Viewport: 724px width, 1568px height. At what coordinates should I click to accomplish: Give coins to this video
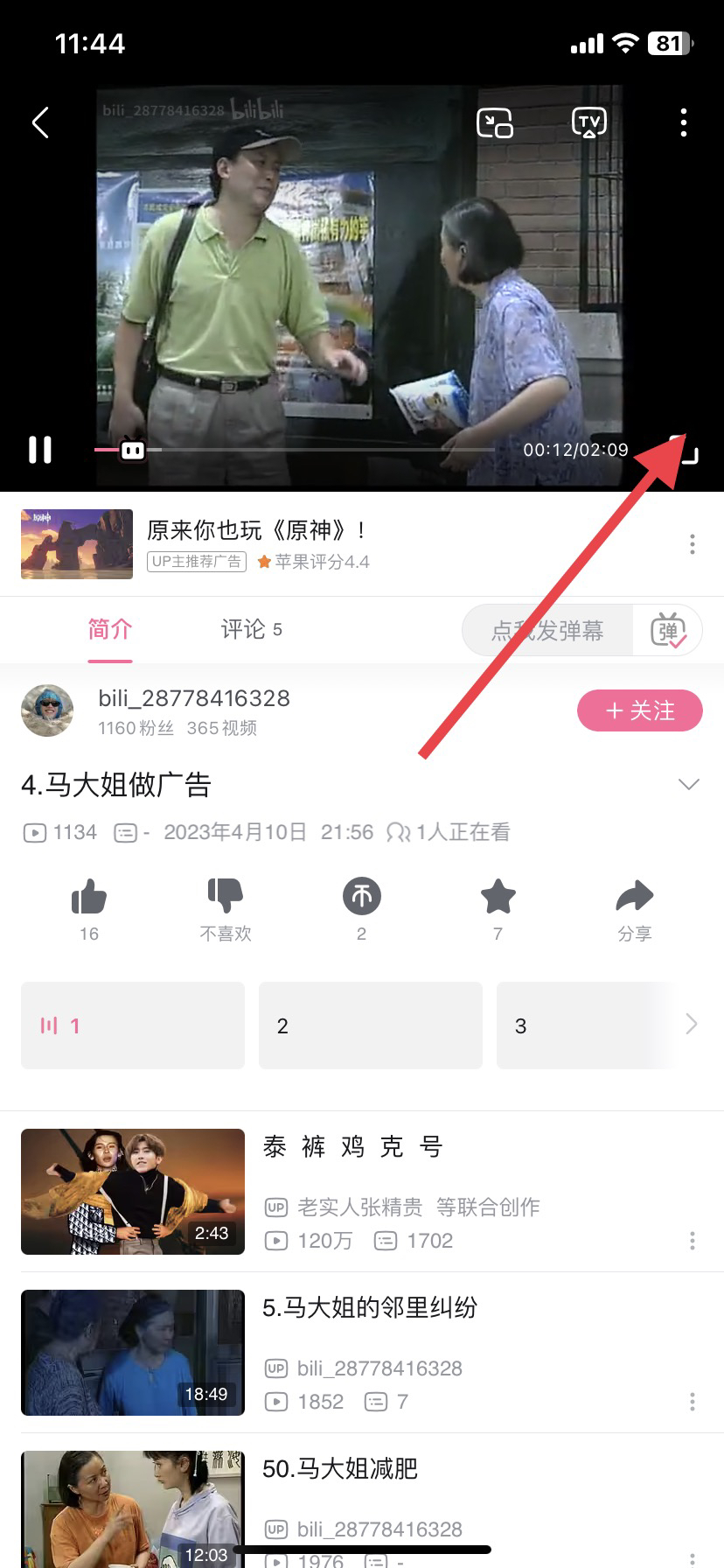click(361, 898)
